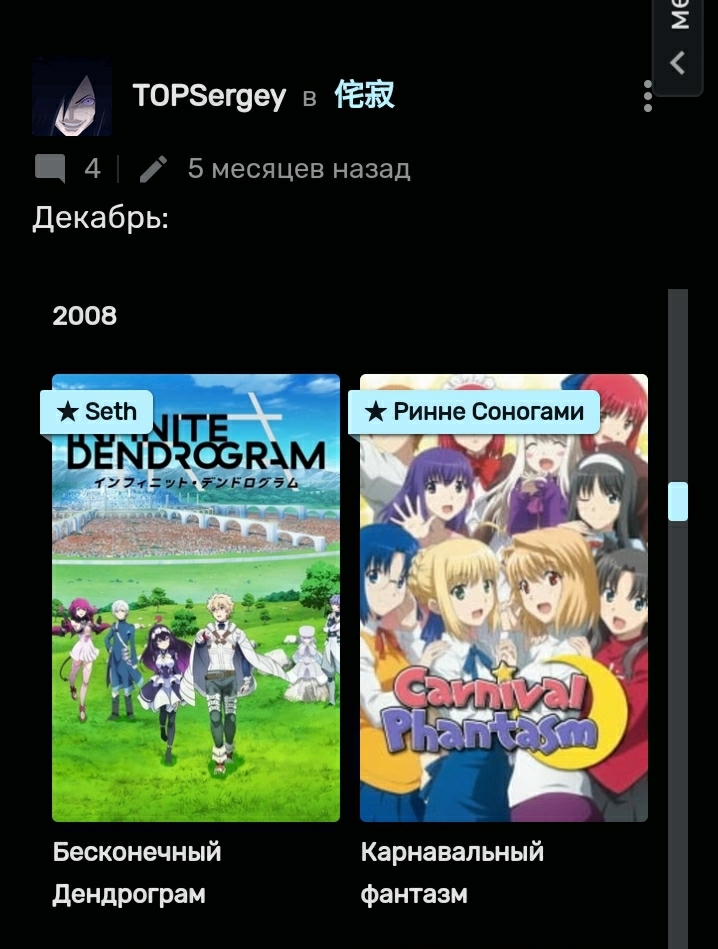Viewport: 718px width, 949px height.
Task: Open TOPSergey's profile link
Action: pos(209,96)
